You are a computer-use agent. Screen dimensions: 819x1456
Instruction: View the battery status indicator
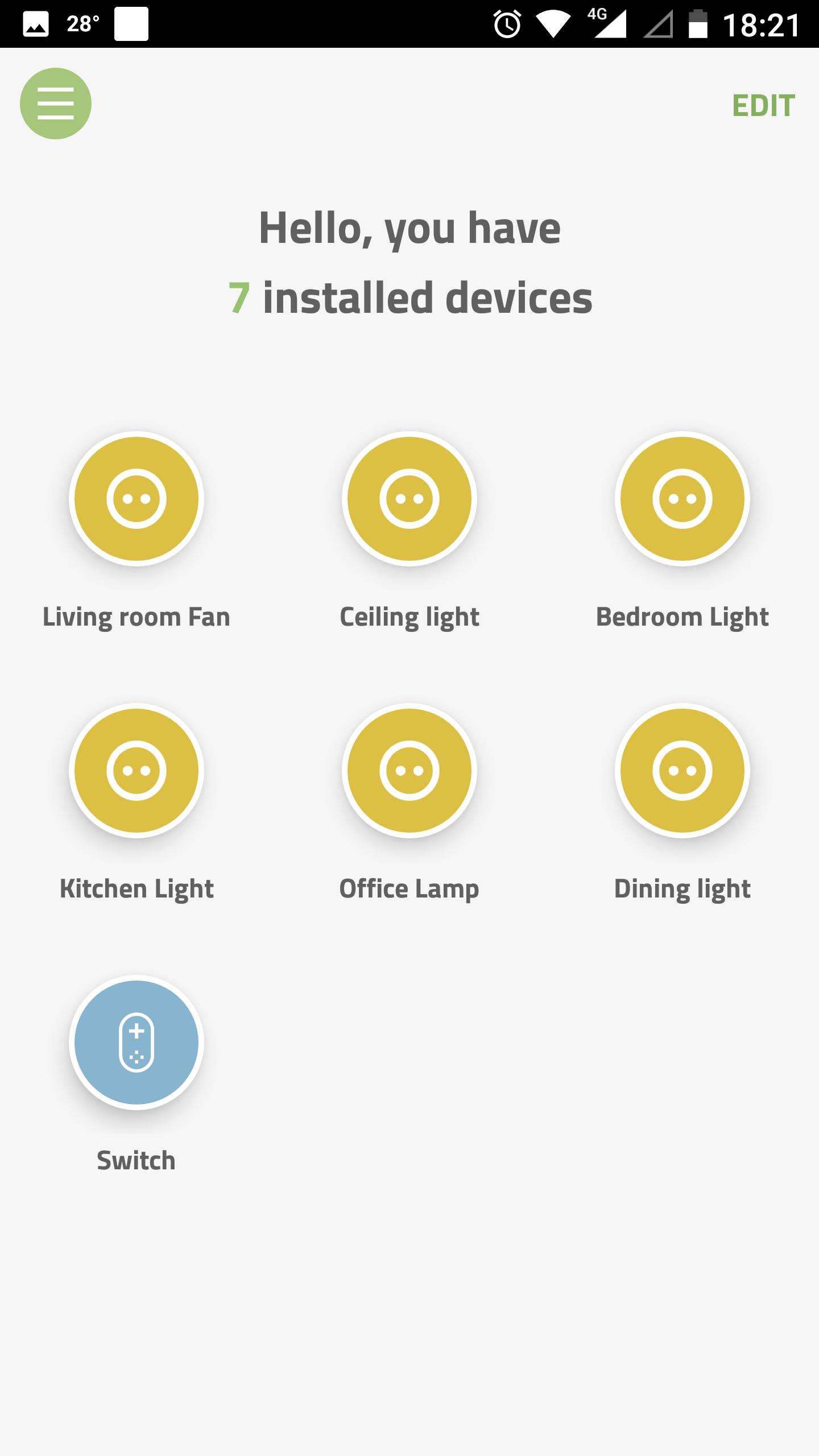coord(697,23)
